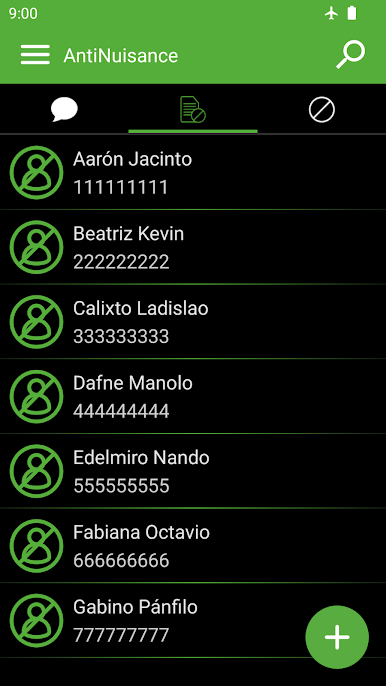386x686 pixels.
Task: Select the Calixto Ladislao row
Action: (193, 322)
